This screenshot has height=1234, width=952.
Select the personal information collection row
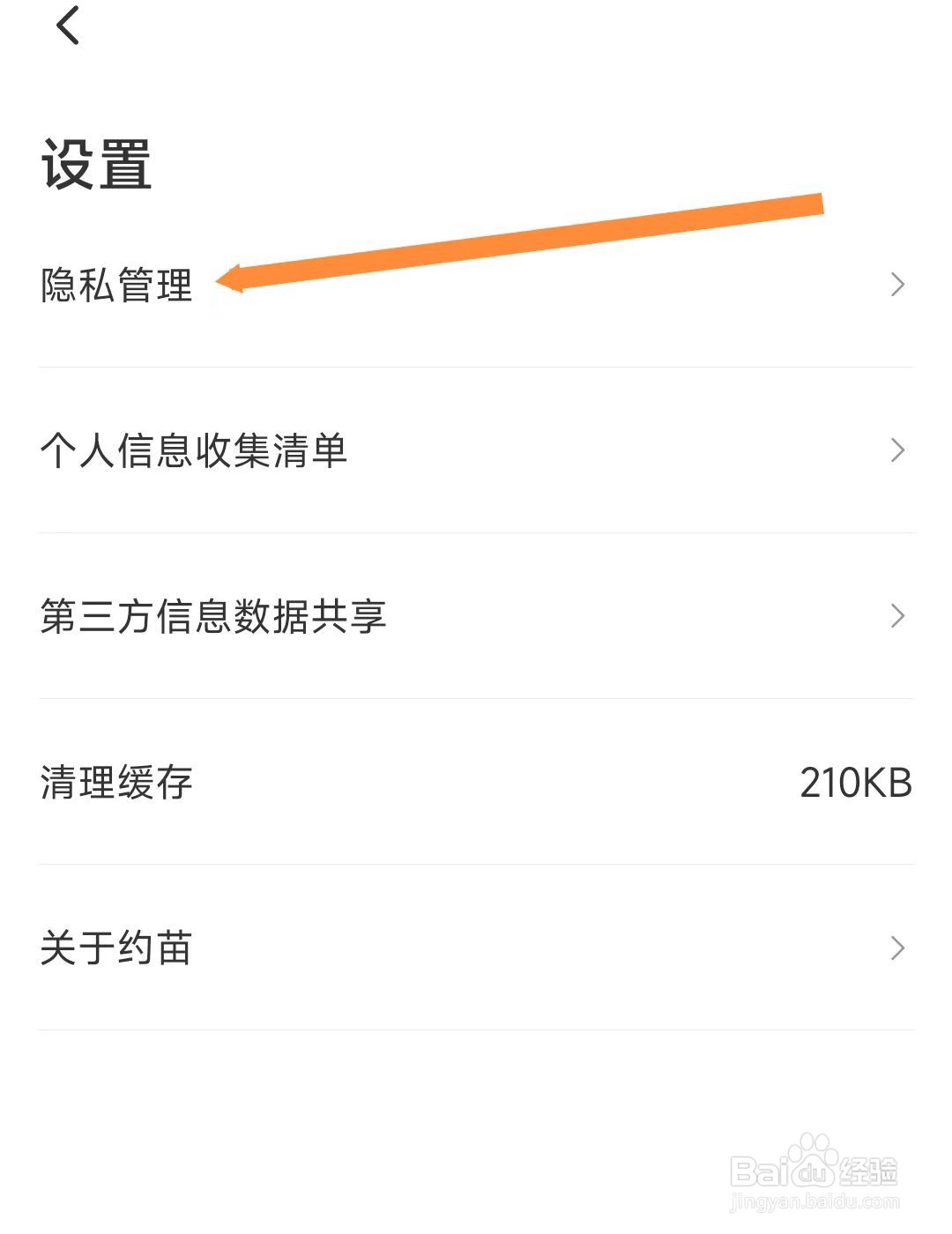point(476,450)
